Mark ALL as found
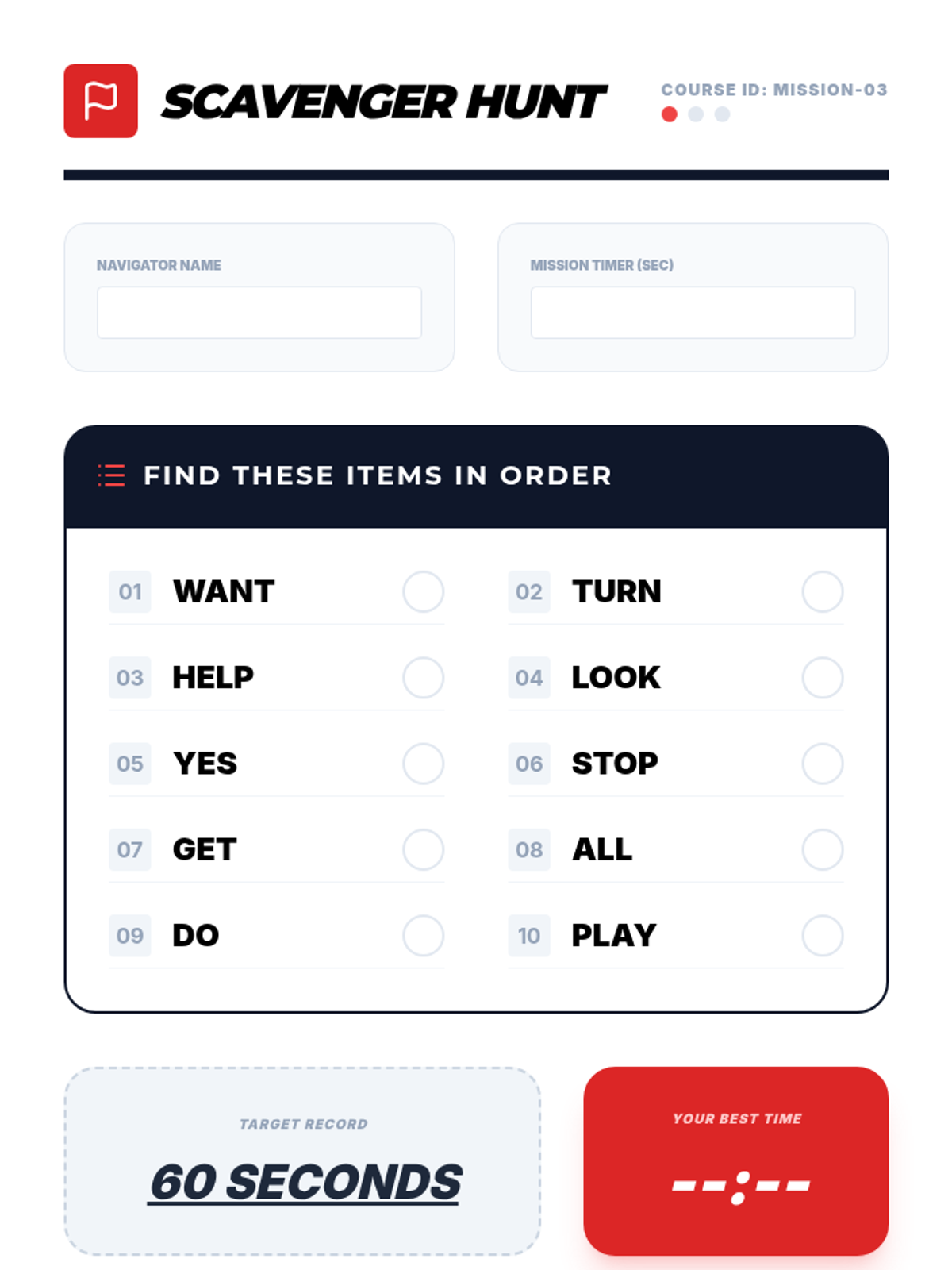 (822, 849)
